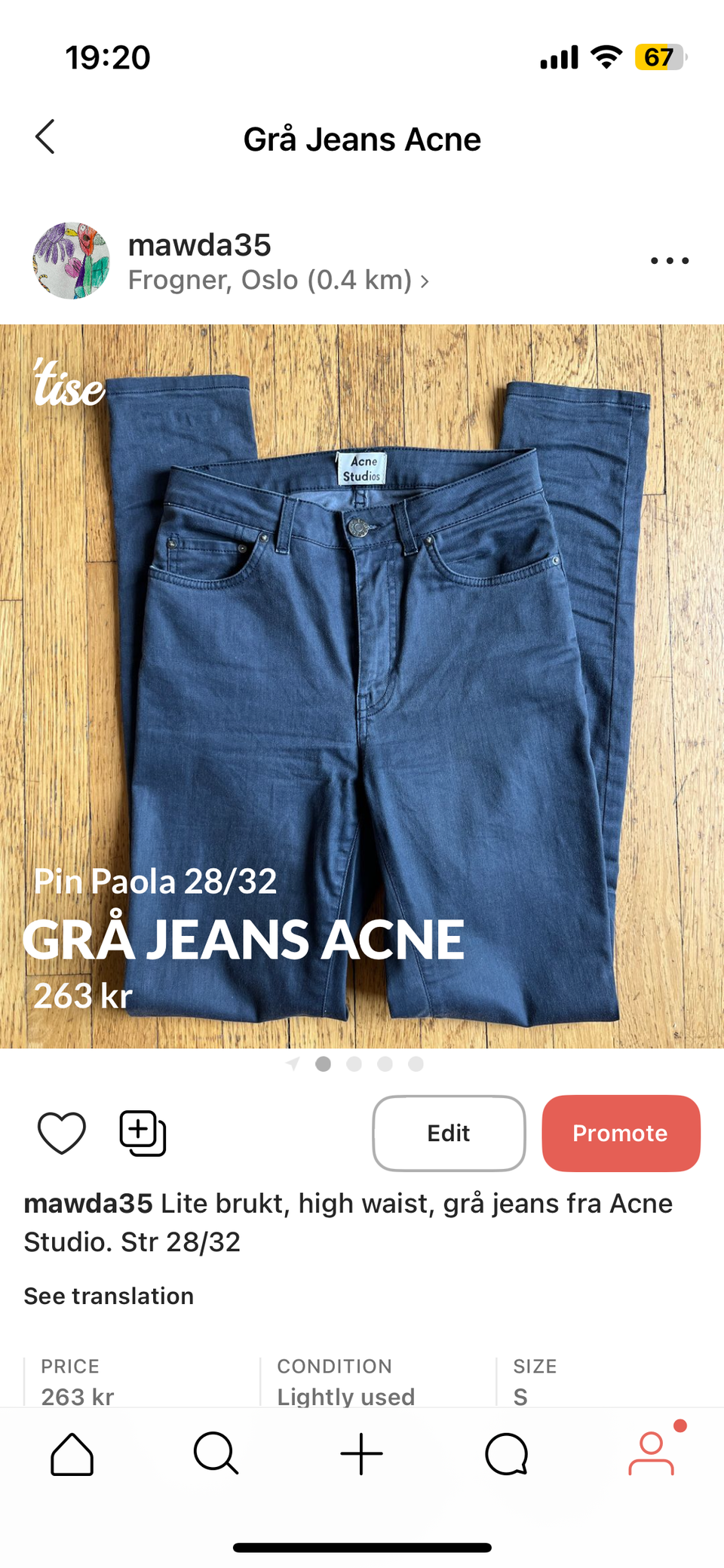Viewport: 724px width, 1568px height.
Task: Go back using the top-left arrow
Action: click(x=45, y=137)
